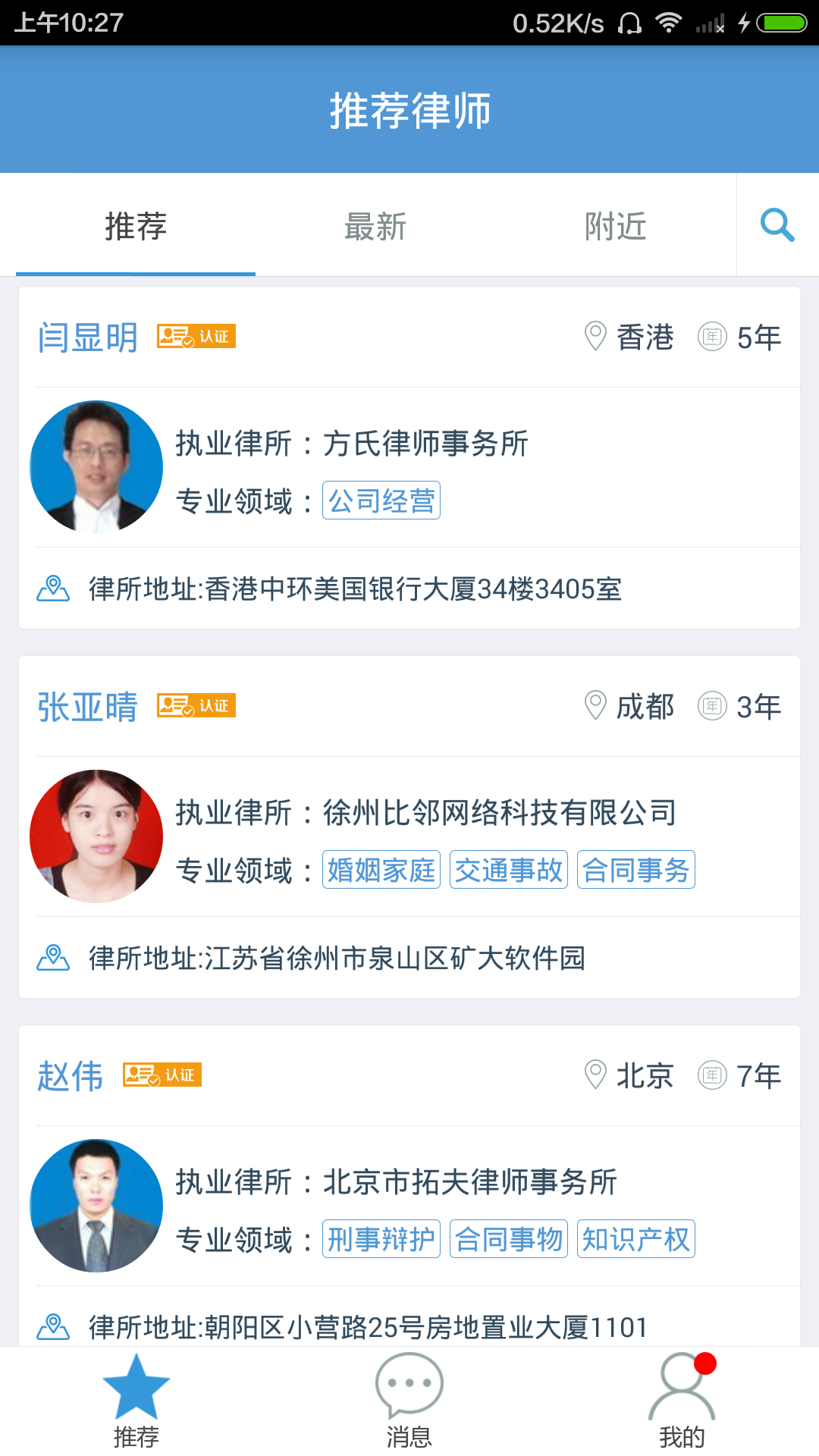This screenshot has width=819, height=1456.
Task: Select the 婚姻家庭 specialty tag
Action: 381,869
